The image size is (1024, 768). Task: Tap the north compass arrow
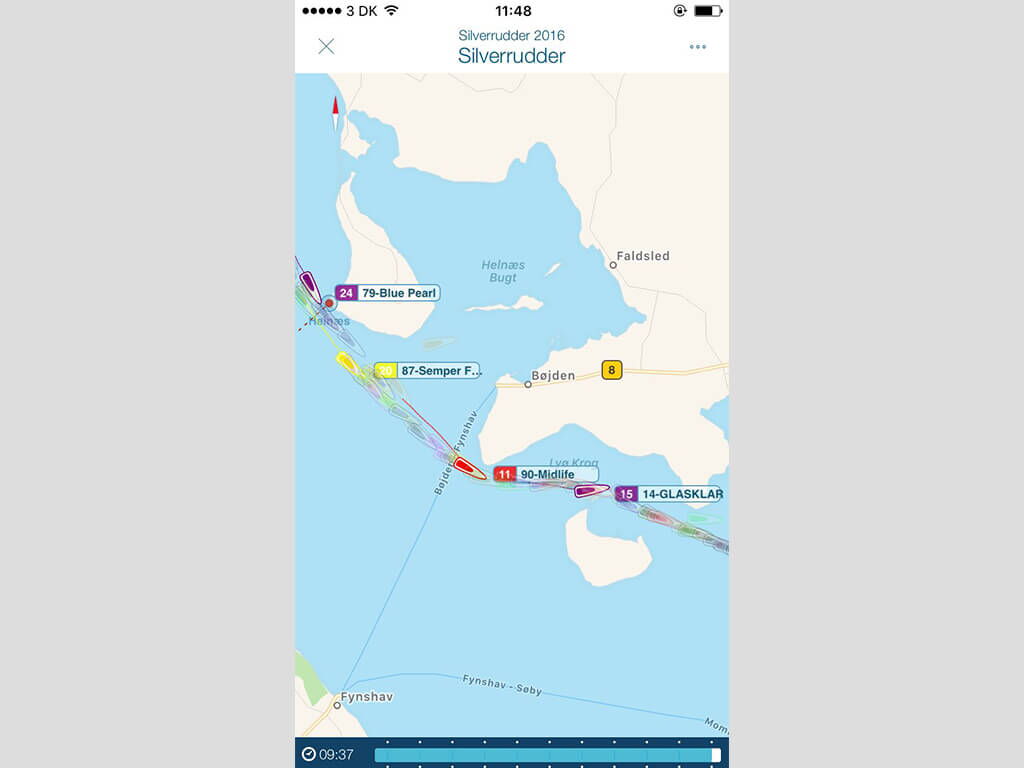pyautogui.click(x=336, y=113)
